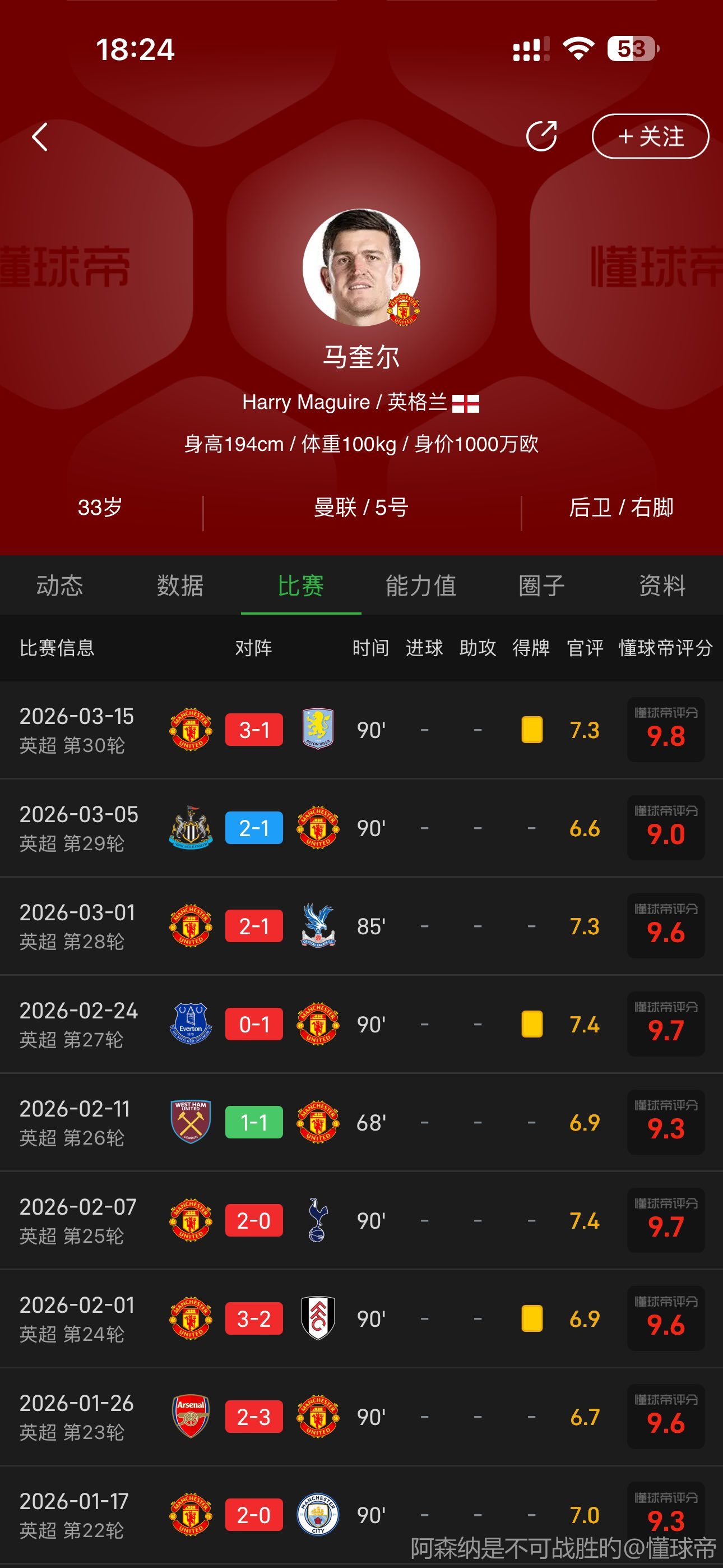723x1568 pixels.
Task: View the 2026-03-01 round 28 match
Action: (x=254, y=926)
